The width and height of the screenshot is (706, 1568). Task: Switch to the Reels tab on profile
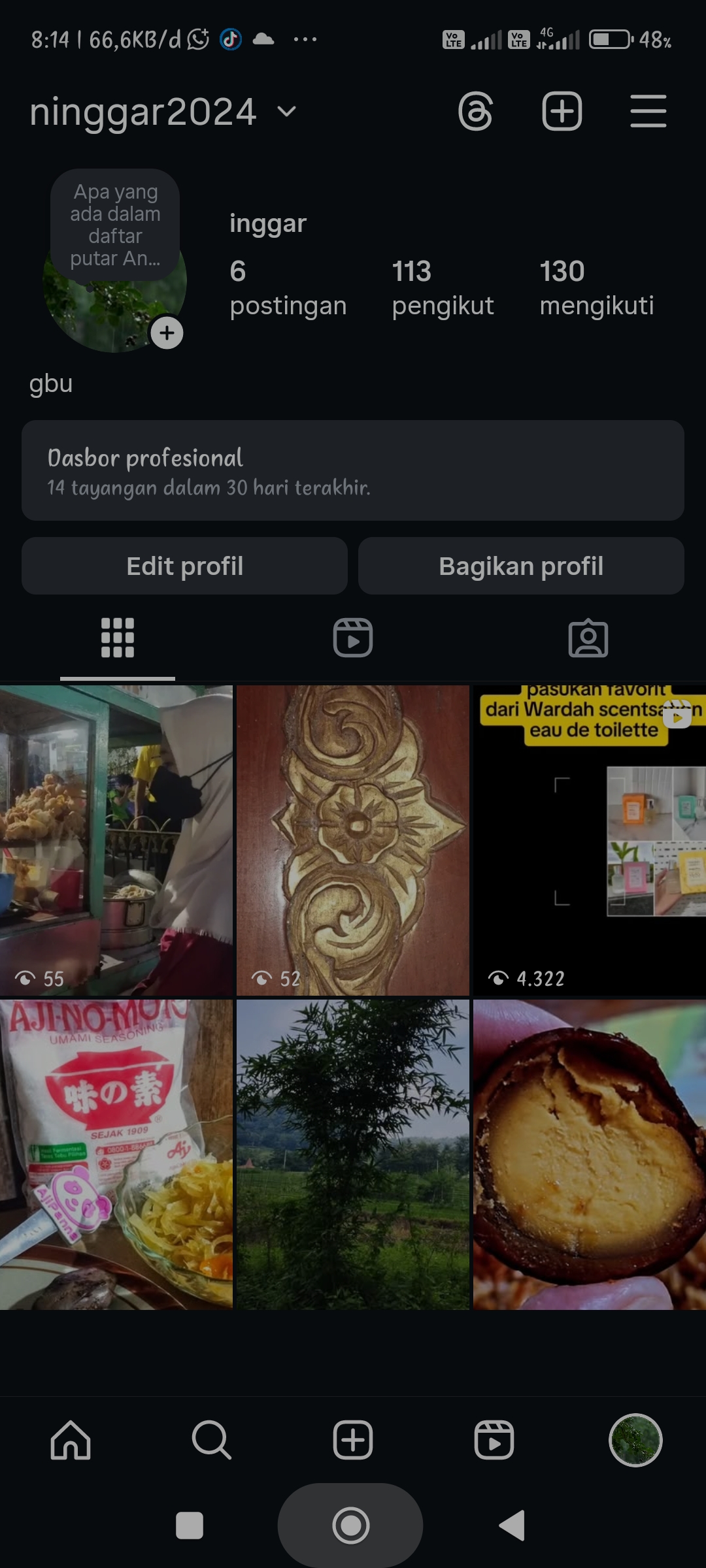tap(353, 638)
